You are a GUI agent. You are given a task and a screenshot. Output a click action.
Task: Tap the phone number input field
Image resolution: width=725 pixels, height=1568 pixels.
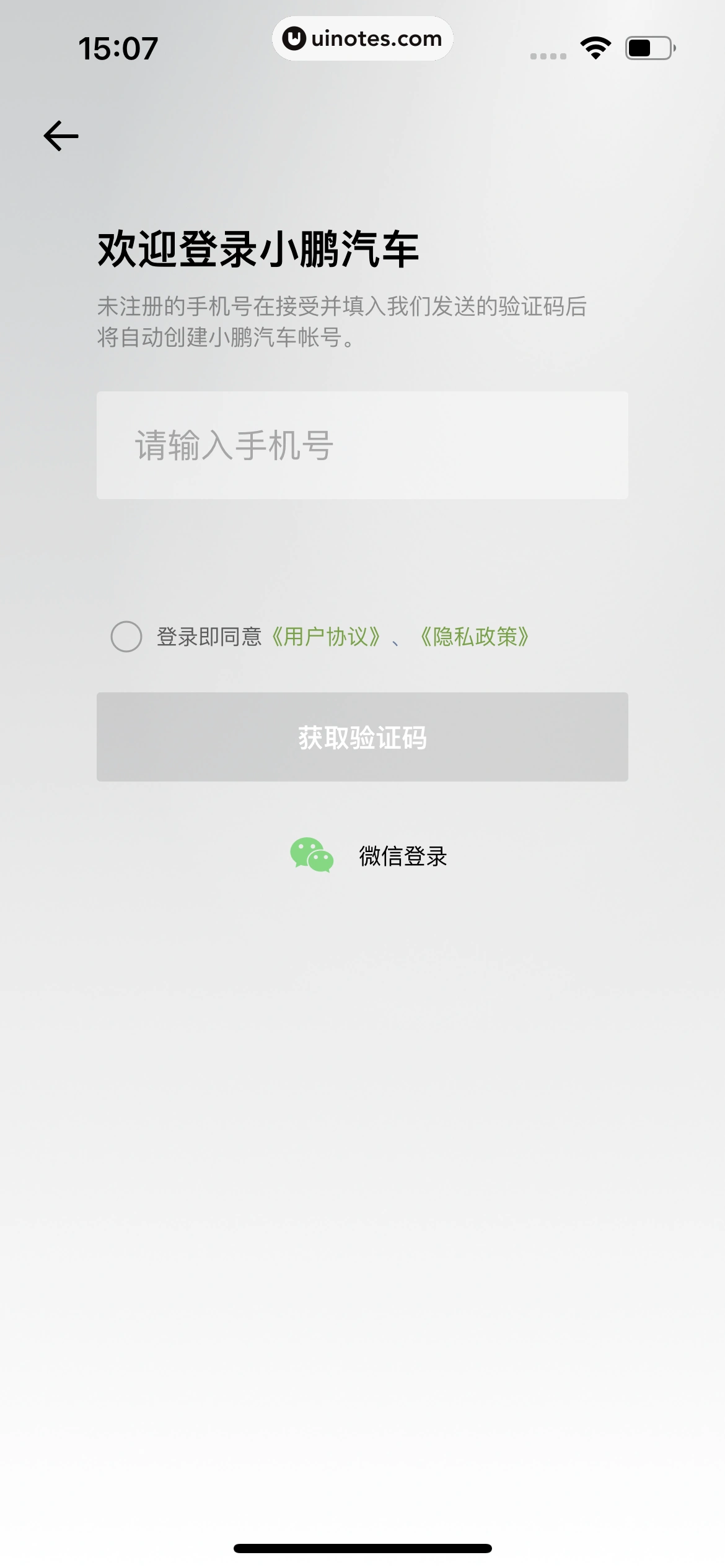point(362,444)
